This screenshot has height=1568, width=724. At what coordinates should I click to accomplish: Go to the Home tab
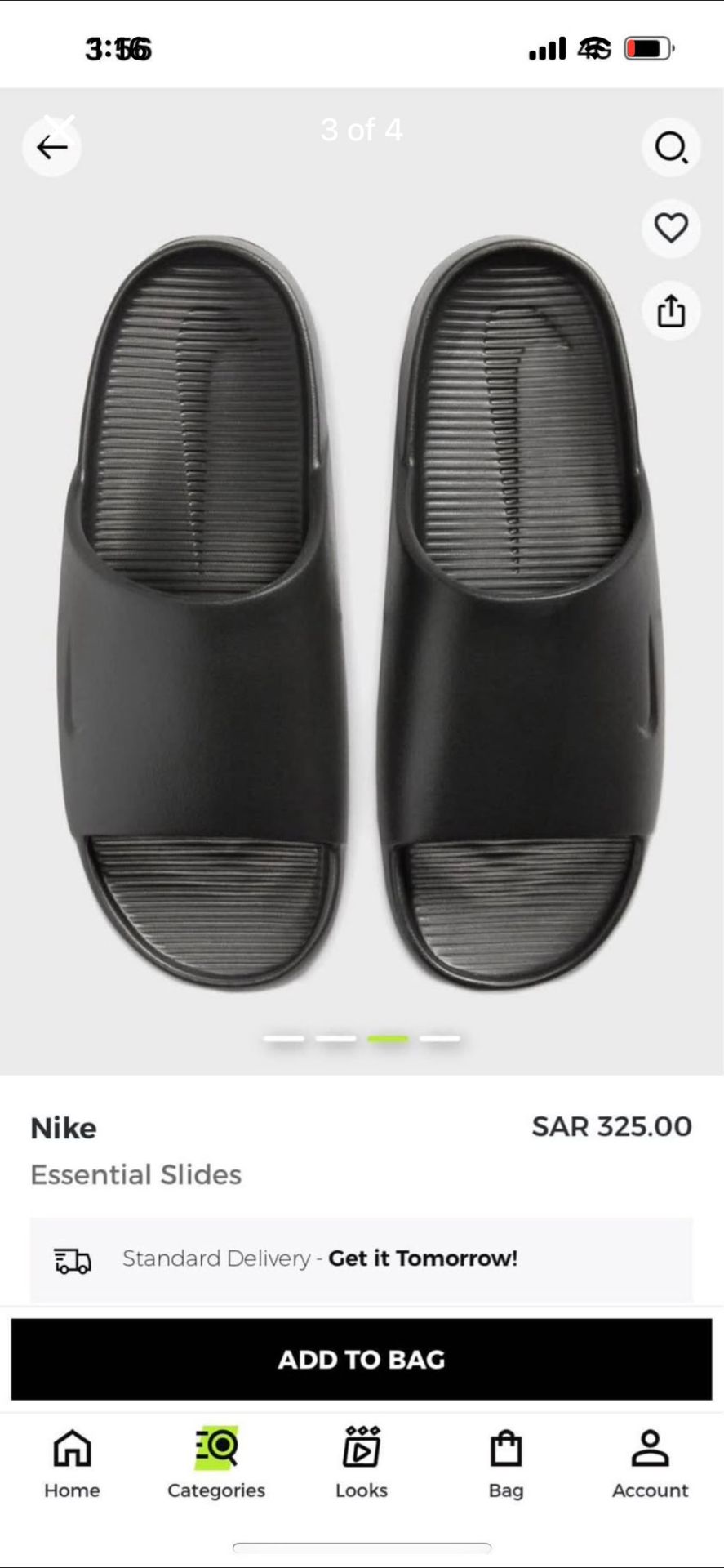coord(72,1463)
